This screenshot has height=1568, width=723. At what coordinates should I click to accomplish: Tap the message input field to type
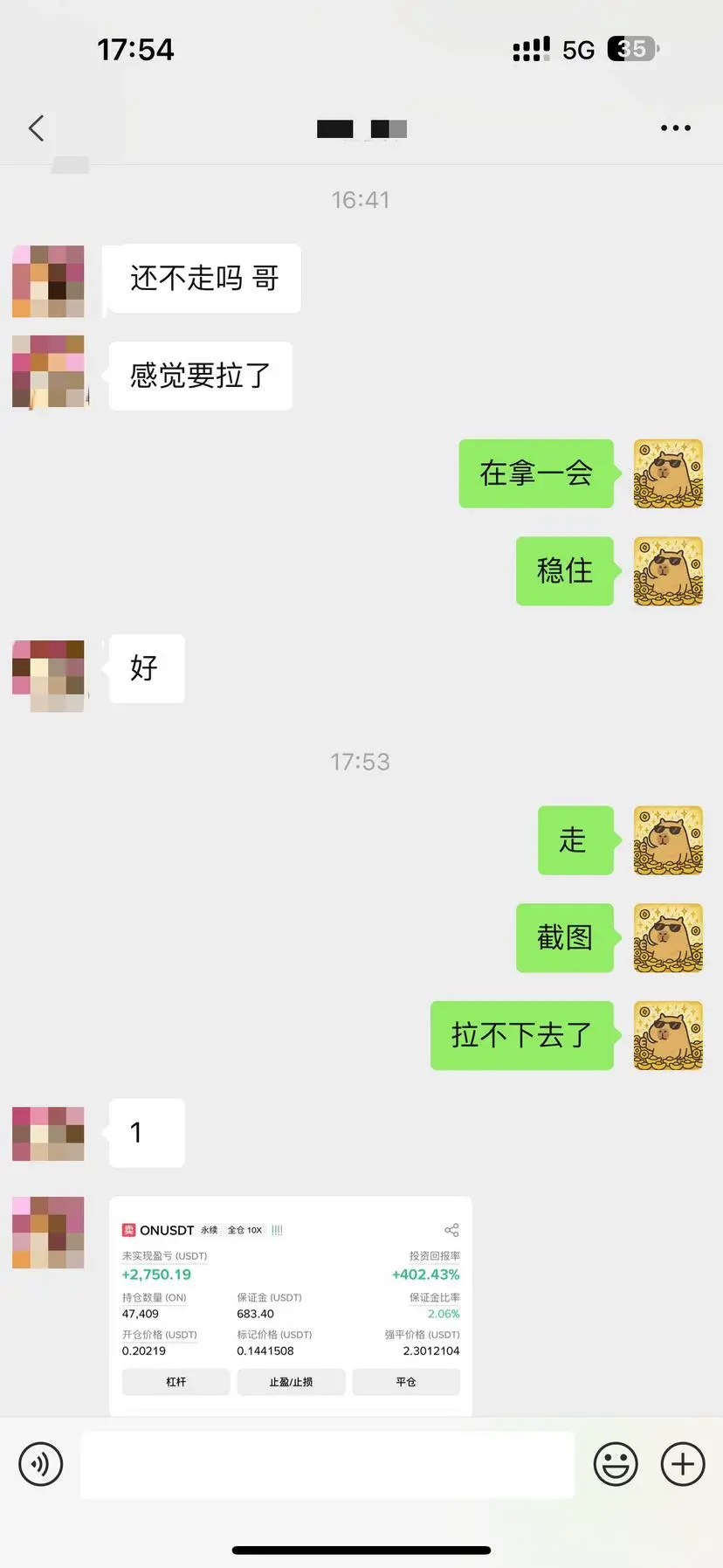(327, 1464)
